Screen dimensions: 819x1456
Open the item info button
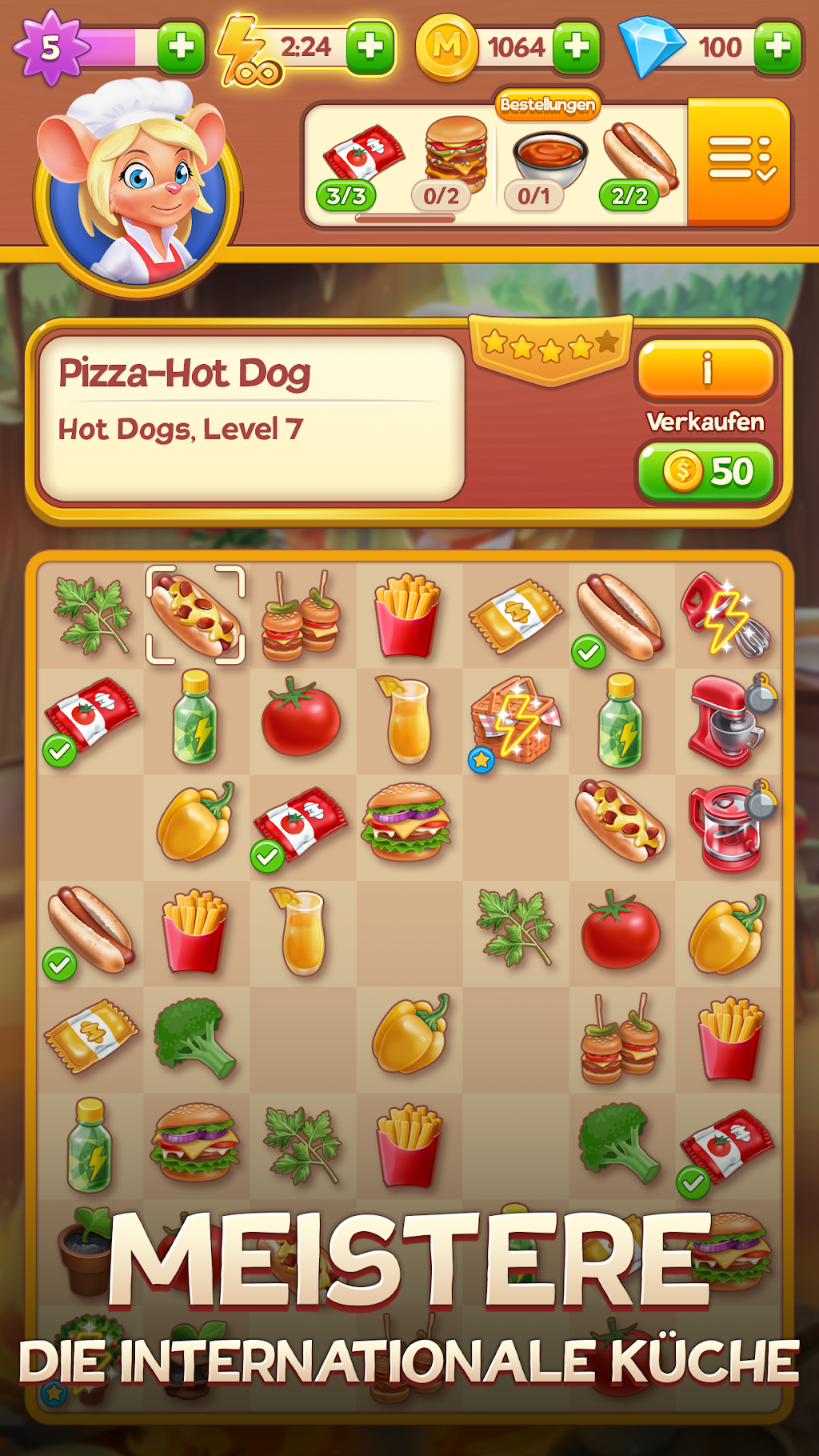[706, 370]
